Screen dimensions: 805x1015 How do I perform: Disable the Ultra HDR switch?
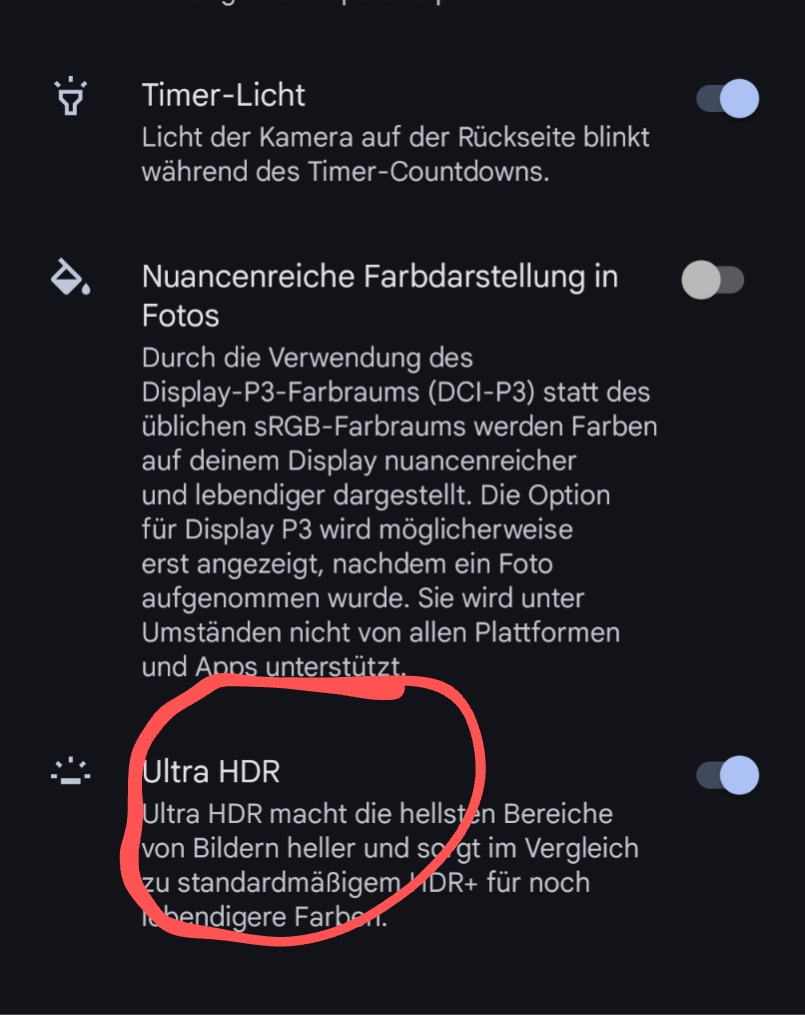coord(727,775)
